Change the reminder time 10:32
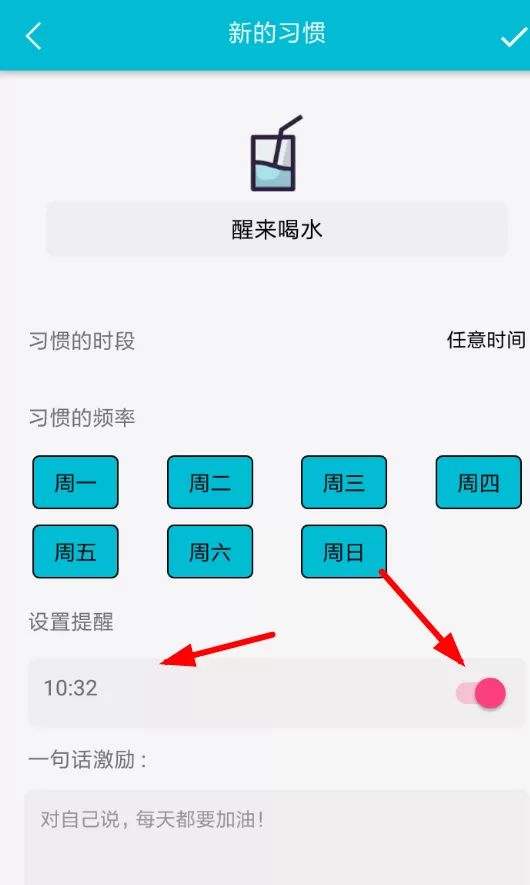This screenshot has height=885, width=530. (x=71, y=688)
